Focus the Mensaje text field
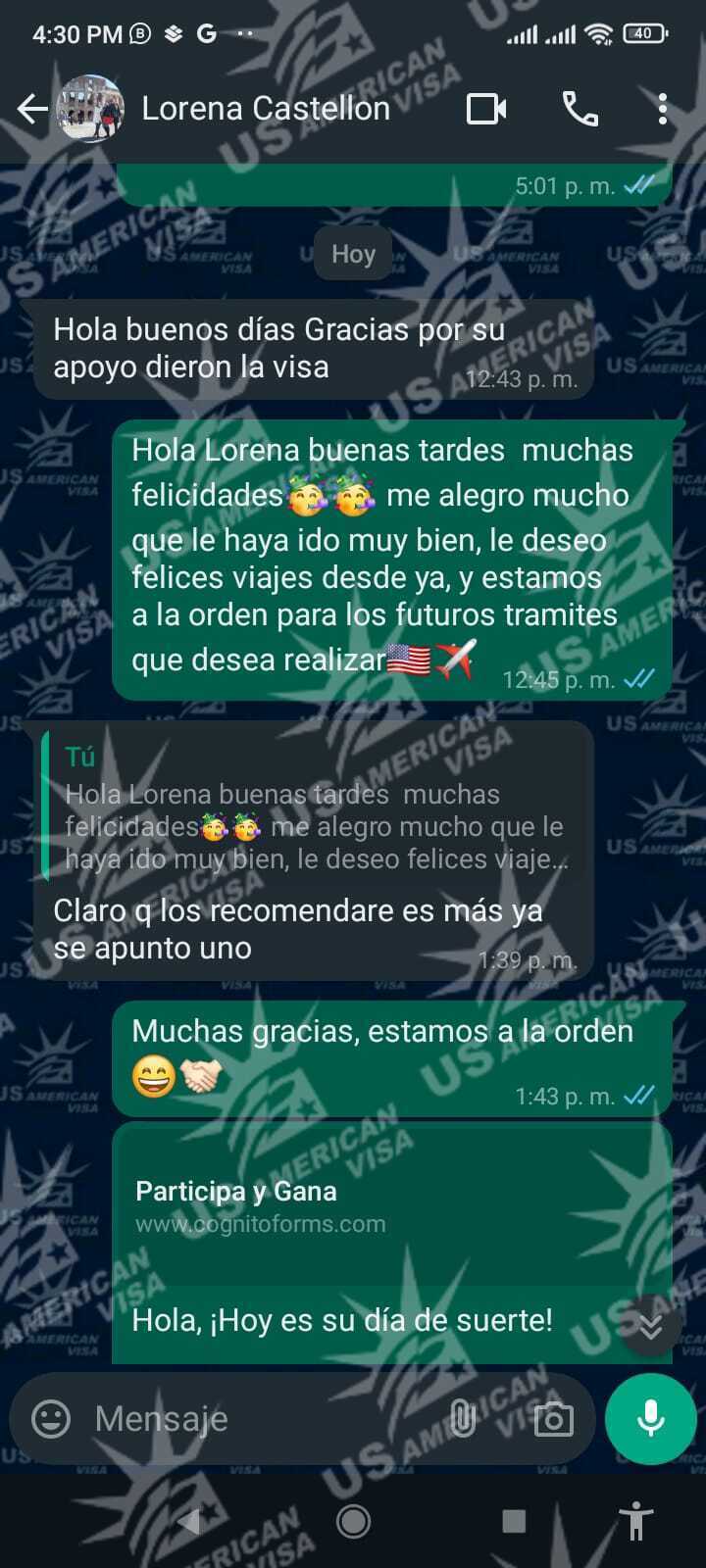Image resolution: width=706 pixels, height=1568 pixels. (265, 1418)
